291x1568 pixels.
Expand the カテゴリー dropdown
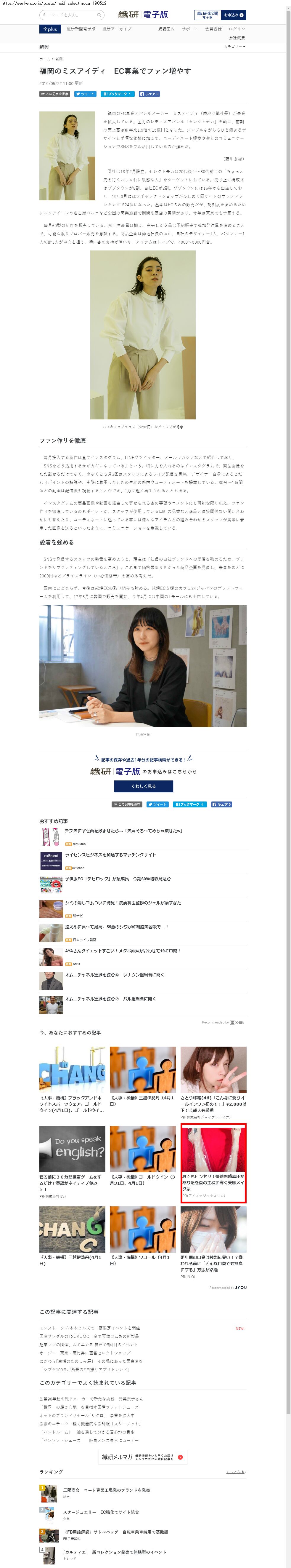point(234,47)
